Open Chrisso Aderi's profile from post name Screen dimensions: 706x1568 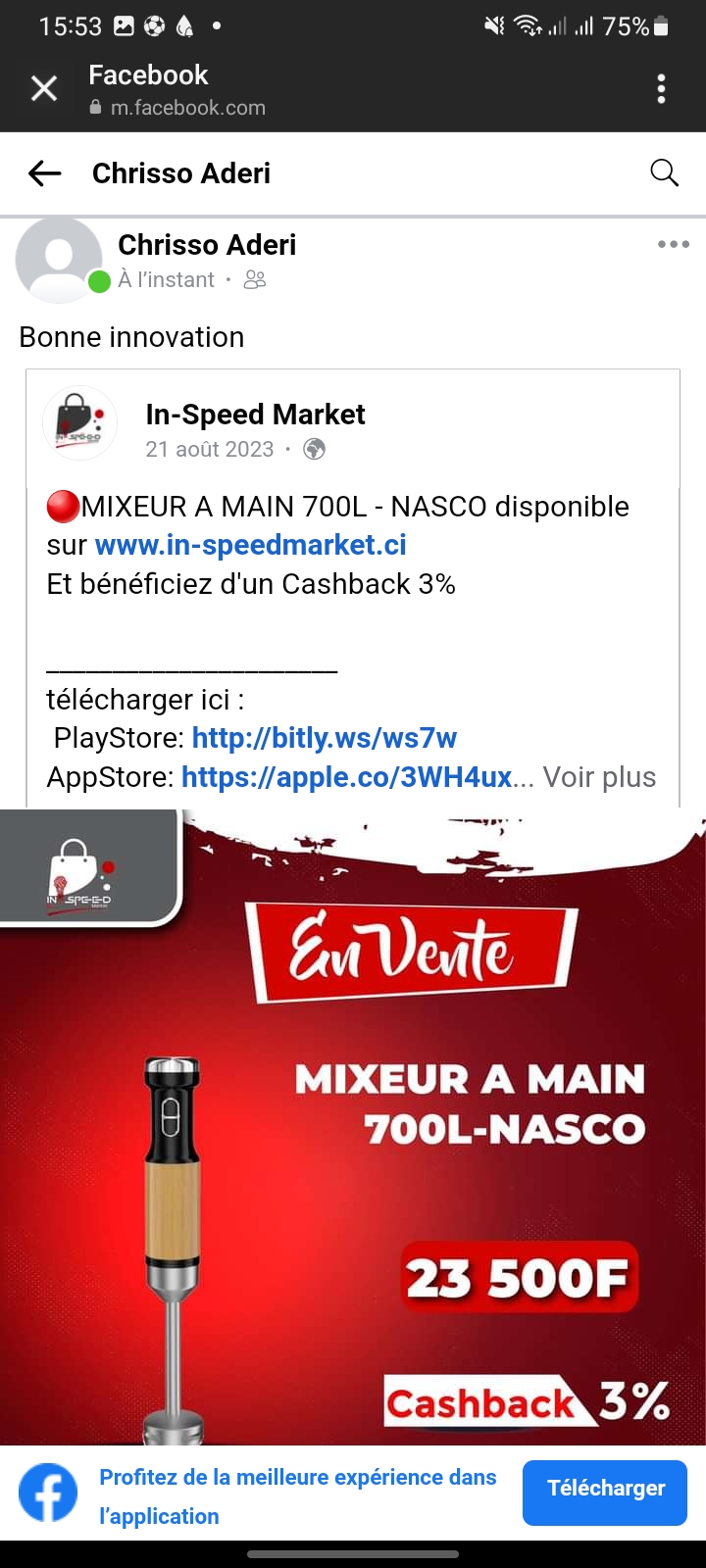point(207,245)
